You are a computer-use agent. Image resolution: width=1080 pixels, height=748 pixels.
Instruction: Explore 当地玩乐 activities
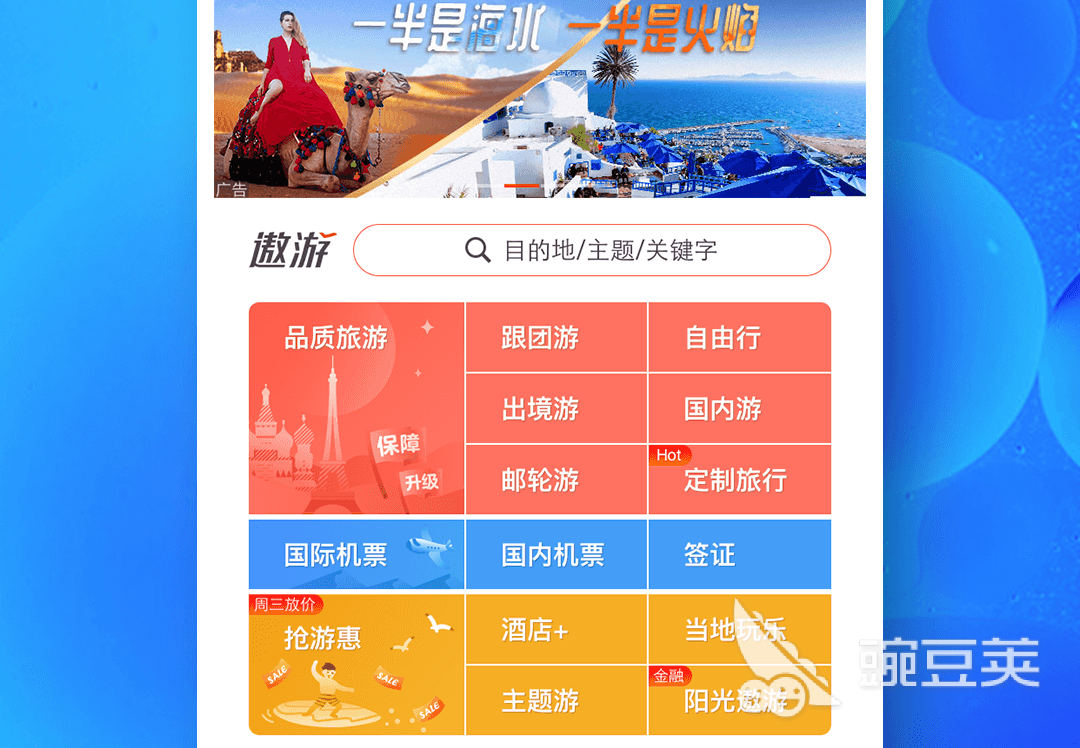739,630
